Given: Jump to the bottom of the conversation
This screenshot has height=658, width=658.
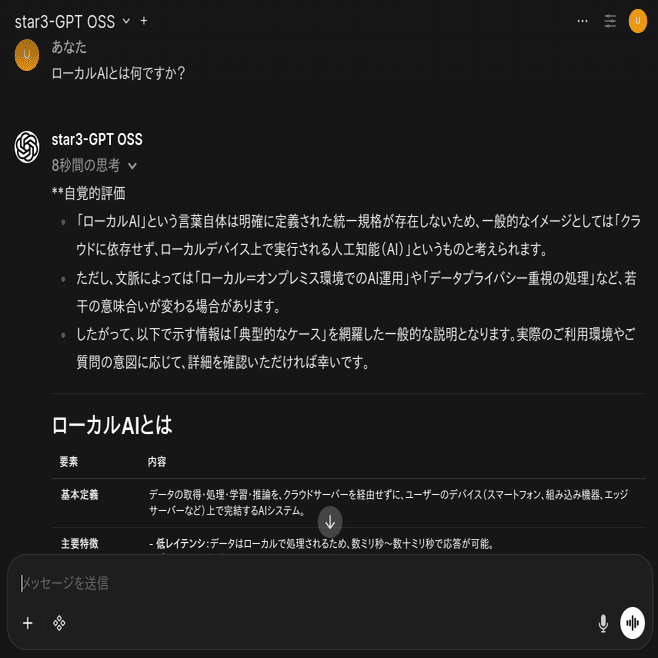Looking at the screenshot, I should [x=330, y=521].
